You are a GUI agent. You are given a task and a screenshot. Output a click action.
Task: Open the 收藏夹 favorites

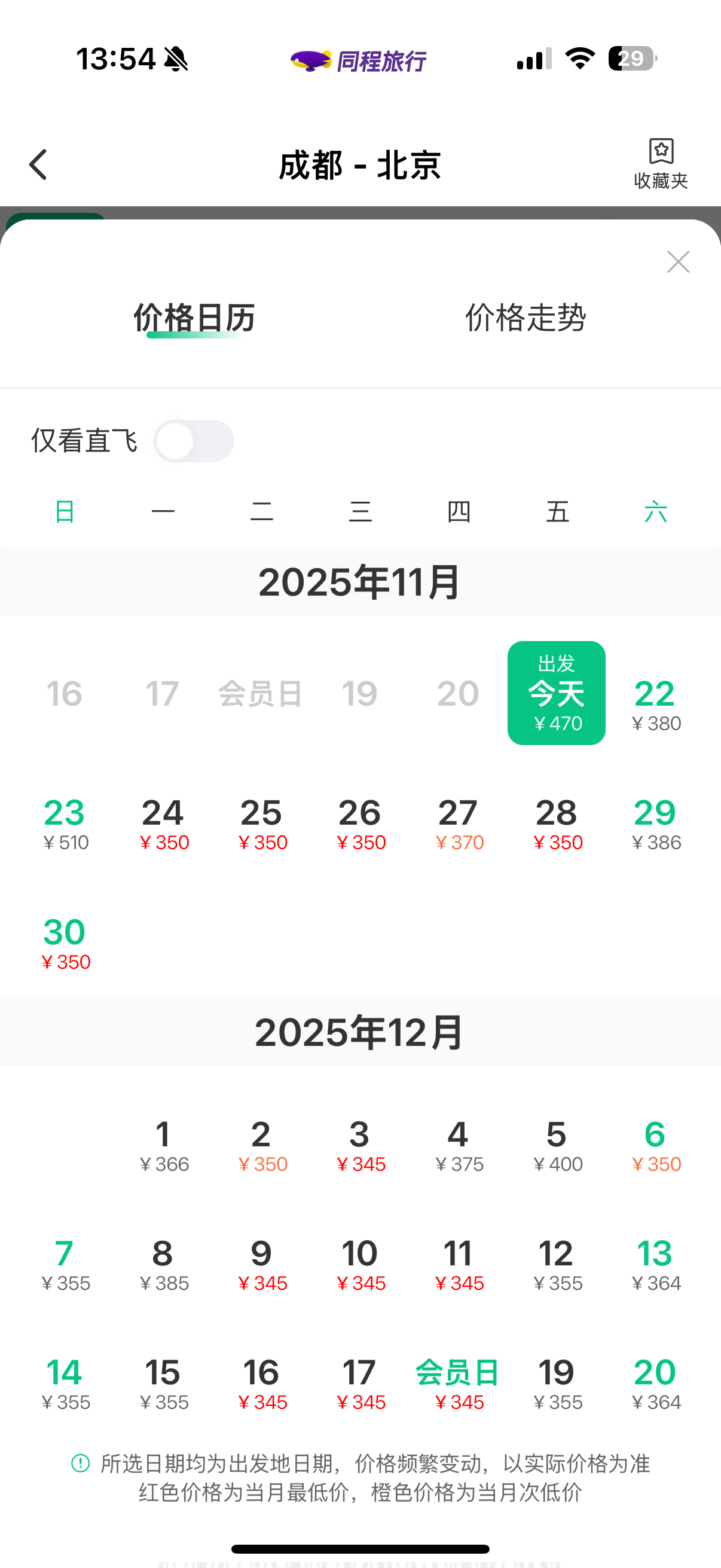click(x=660, y=164)
